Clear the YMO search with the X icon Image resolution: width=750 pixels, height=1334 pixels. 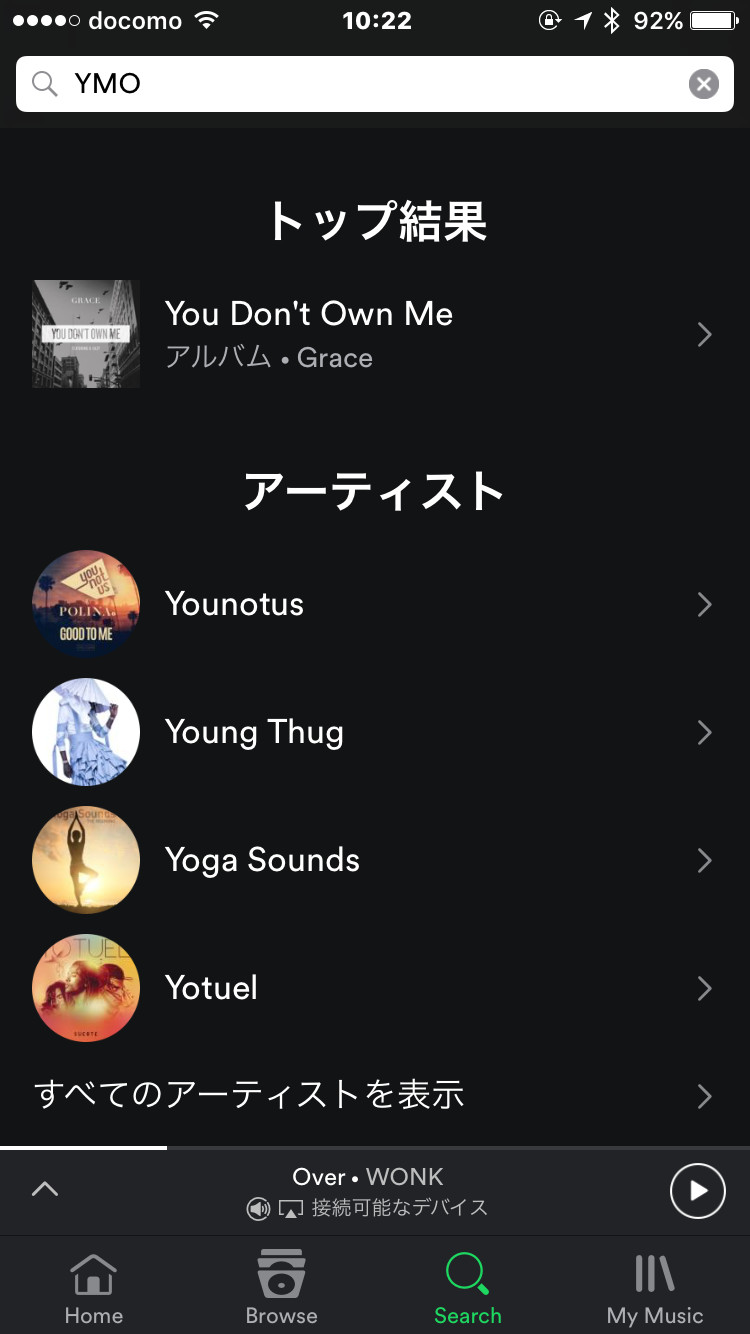pos(704,83)
